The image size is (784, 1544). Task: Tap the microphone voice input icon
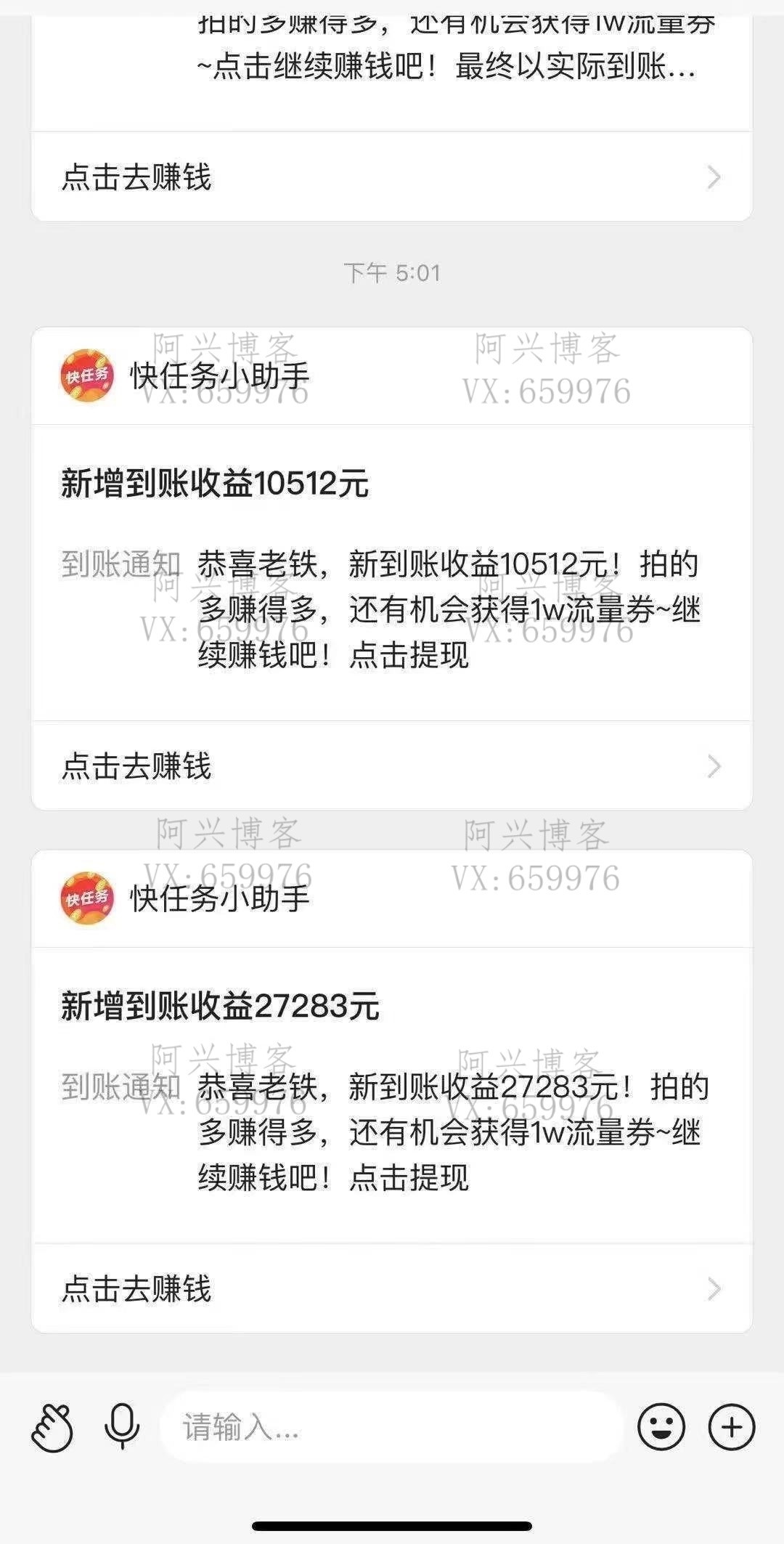[x=122, y=1427]
